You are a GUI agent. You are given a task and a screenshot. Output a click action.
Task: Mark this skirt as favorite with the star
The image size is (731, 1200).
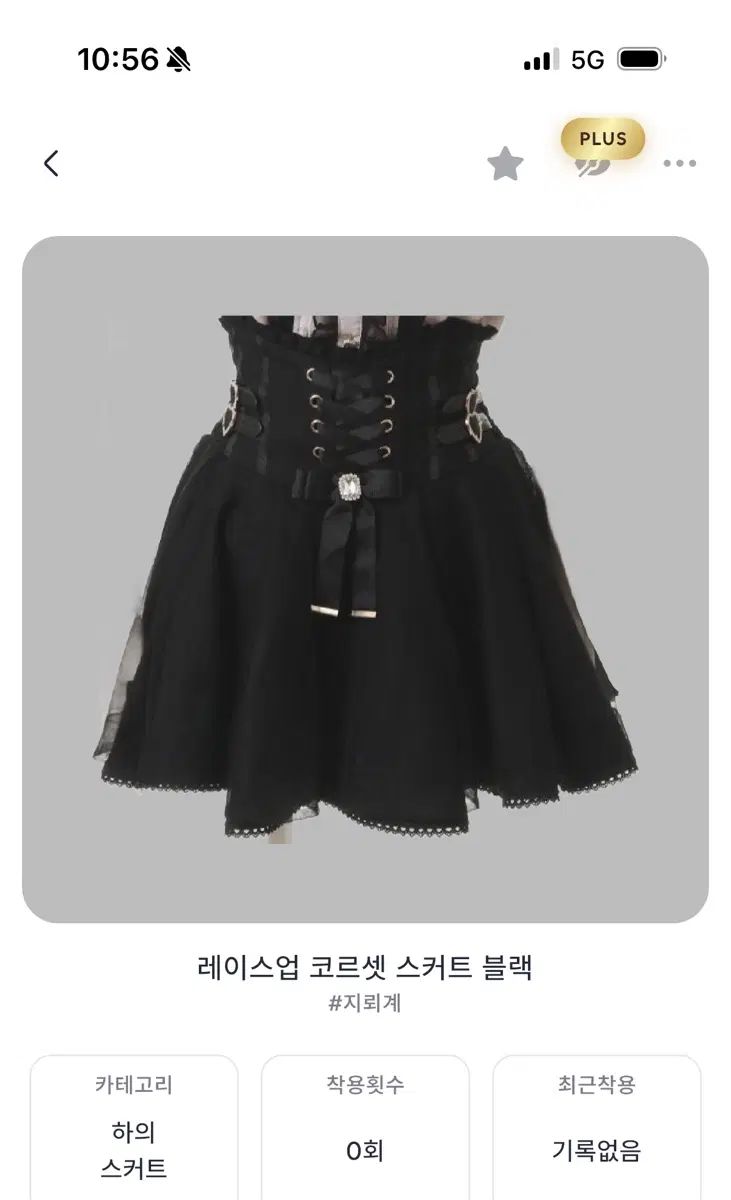[x=506, y=163]
